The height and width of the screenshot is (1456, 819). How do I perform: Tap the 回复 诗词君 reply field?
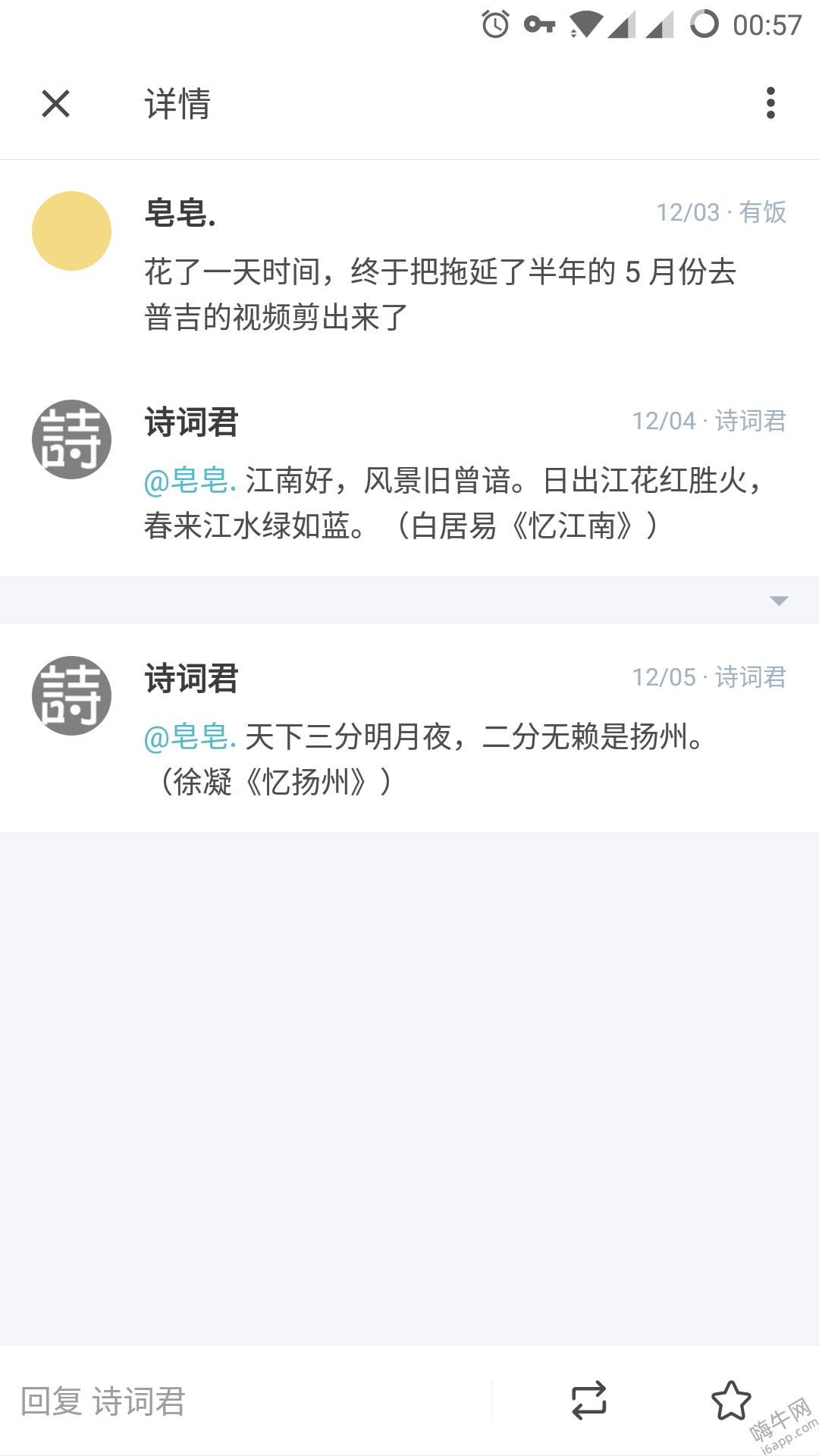pyautogui.click(x=246, y=1401)
